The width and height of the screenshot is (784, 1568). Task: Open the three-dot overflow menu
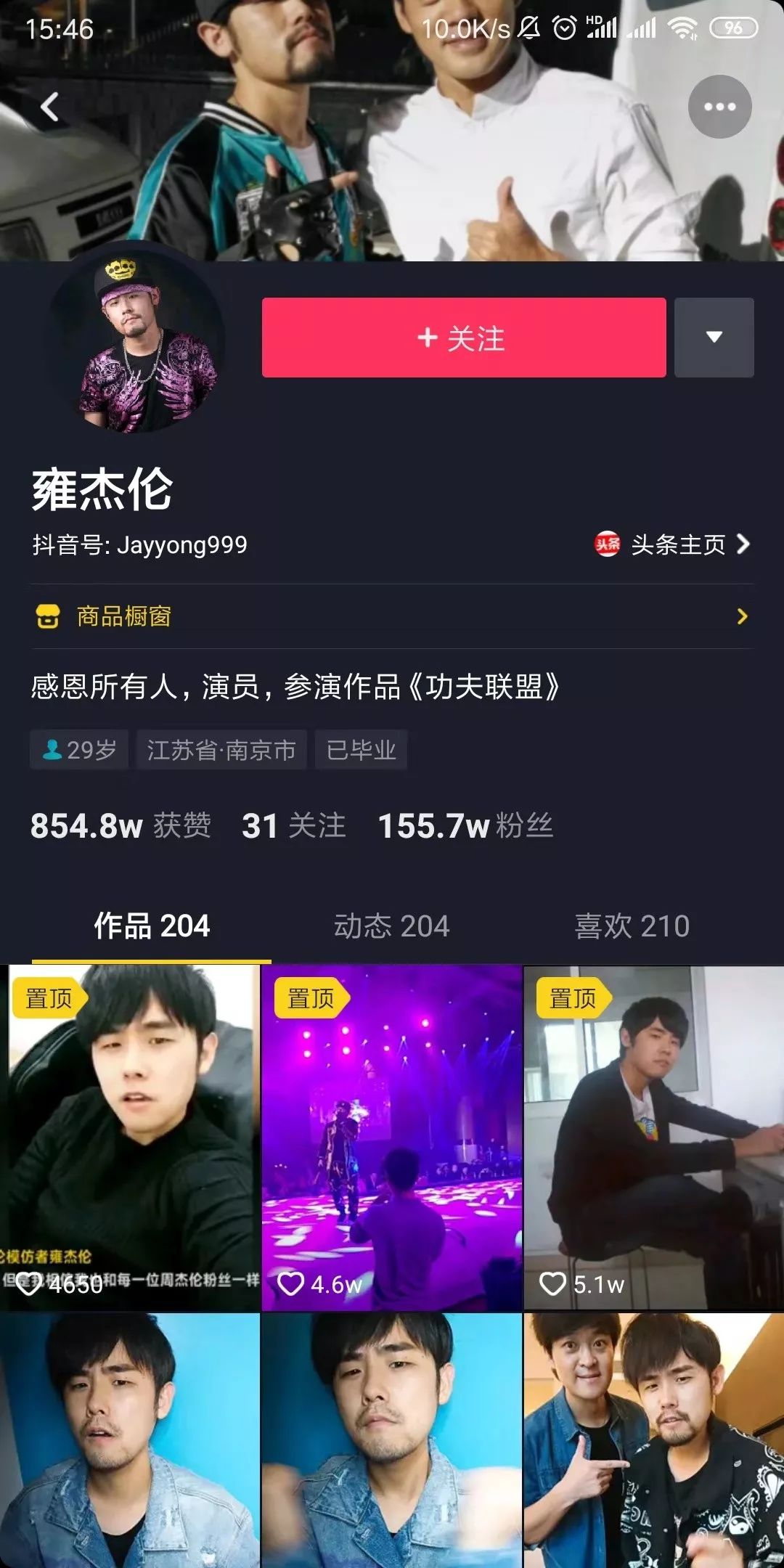click(719, 107)
